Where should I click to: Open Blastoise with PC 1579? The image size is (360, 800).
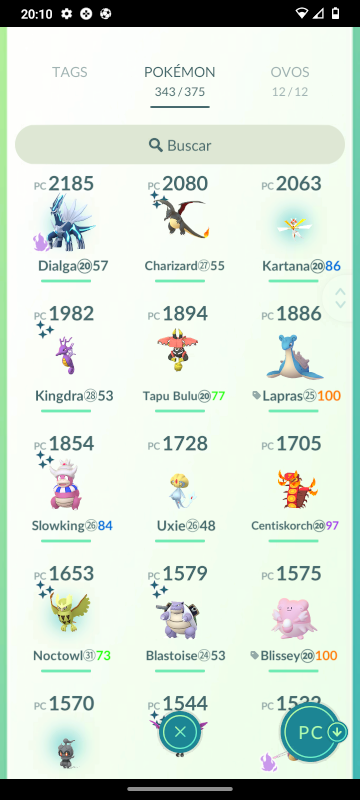(179, 617)
